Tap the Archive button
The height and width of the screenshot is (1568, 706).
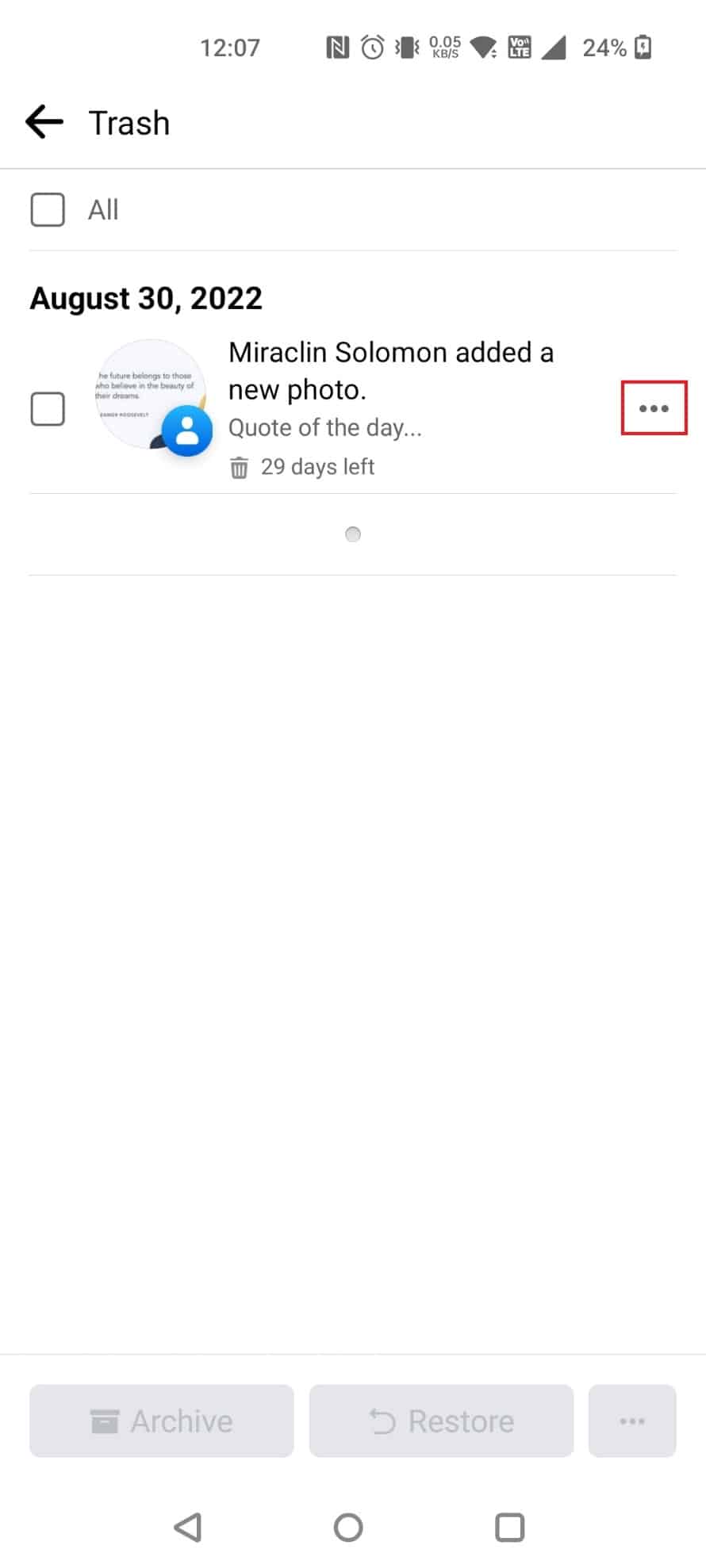(x=162, y=1421)
